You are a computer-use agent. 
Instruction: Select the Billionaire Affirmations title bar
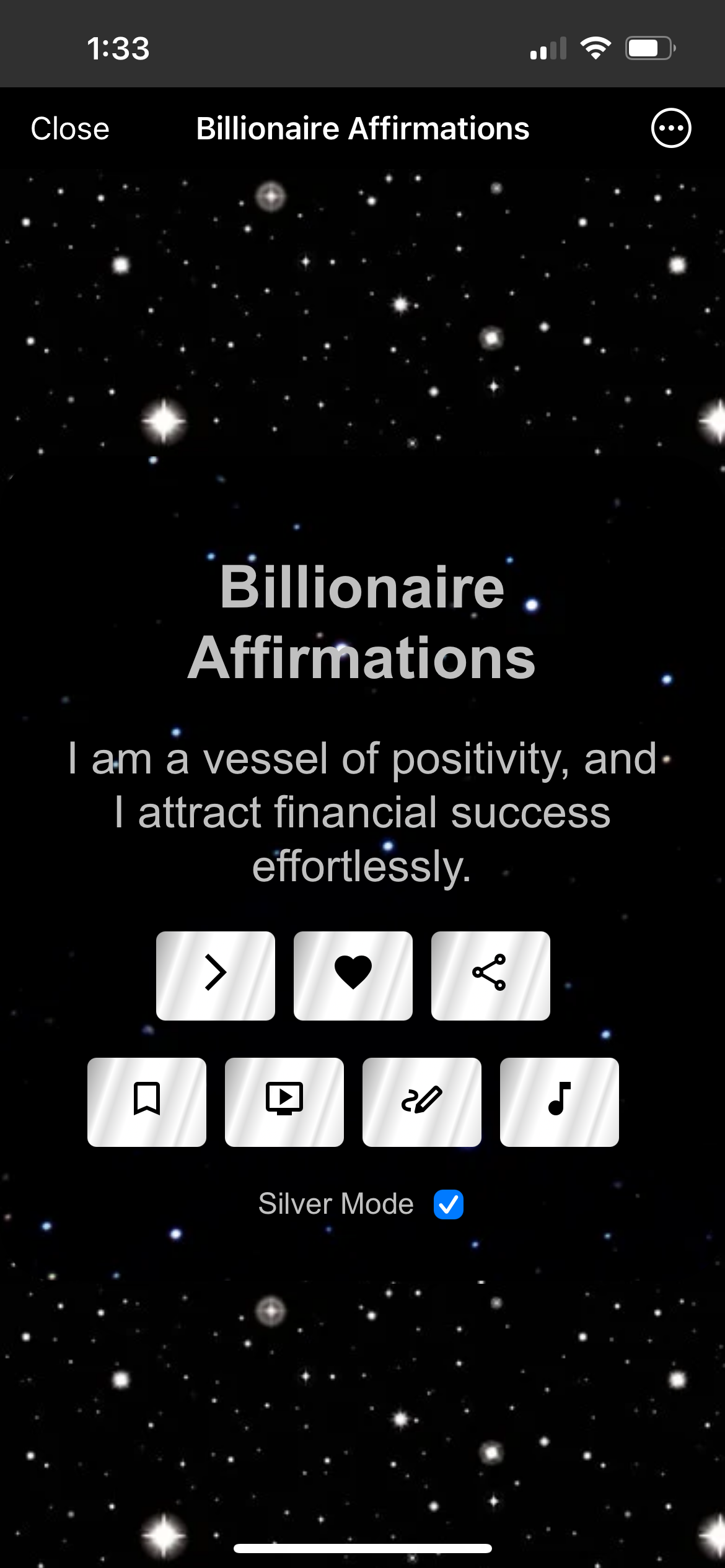tap(362, 128)
